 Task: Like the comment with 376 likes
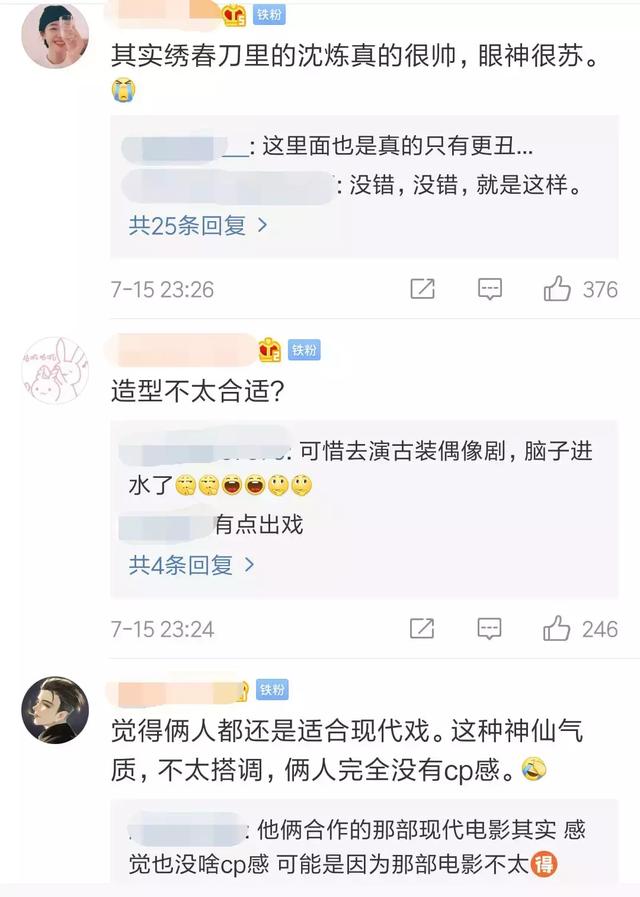point(557,289)
